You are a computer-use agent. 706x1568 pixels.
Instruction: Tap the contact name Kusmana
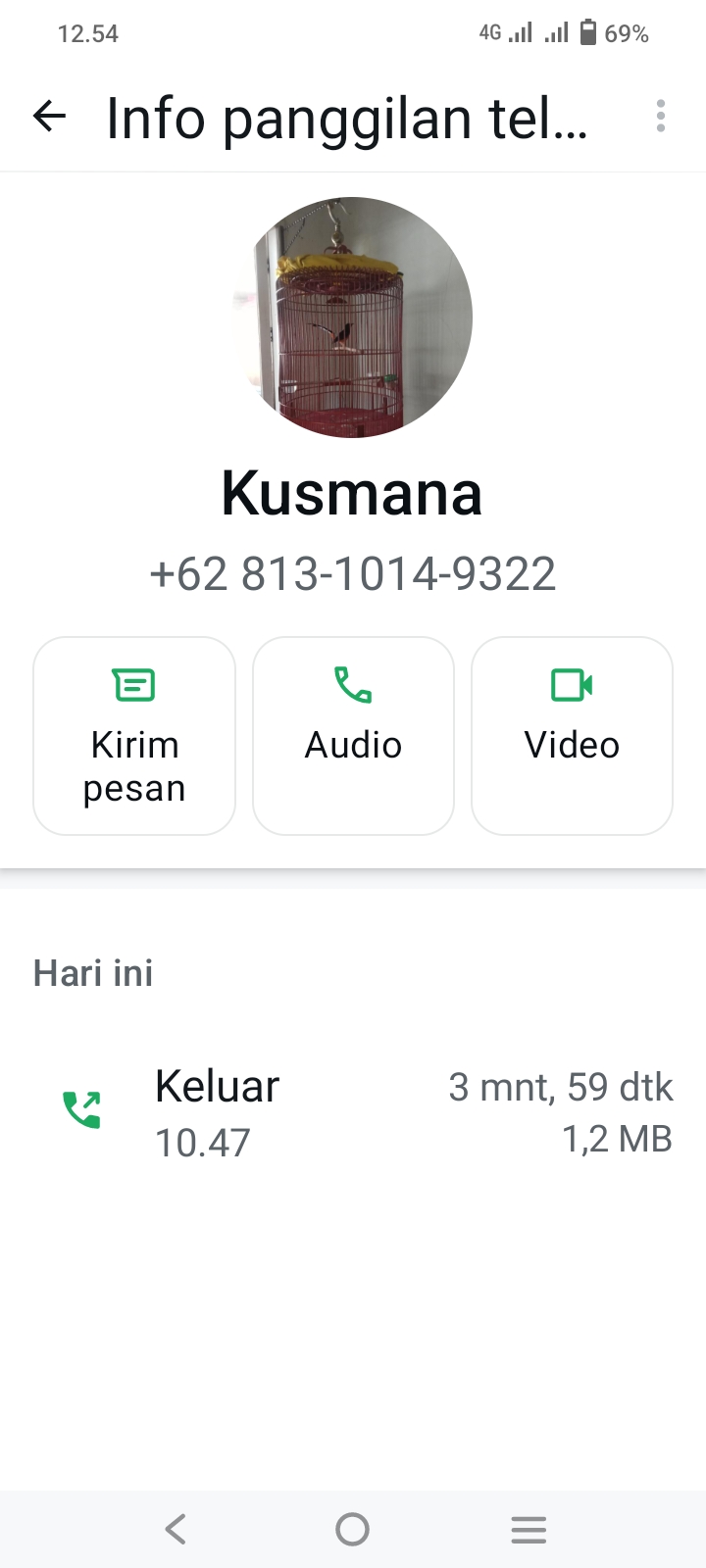coord(351,493)
